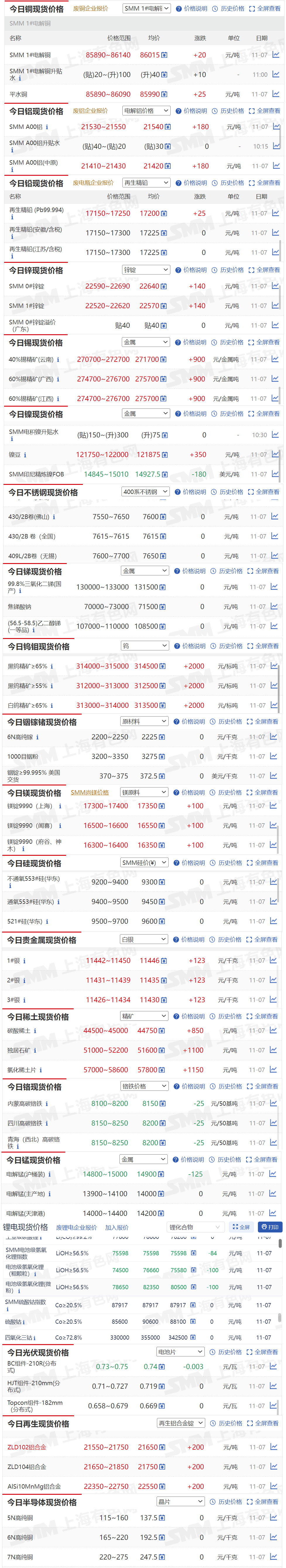Expand the 电解铝价格 dropdown
Image resolution: width=286 pixels, height=1568 pixels.
(x=146, y=111)
